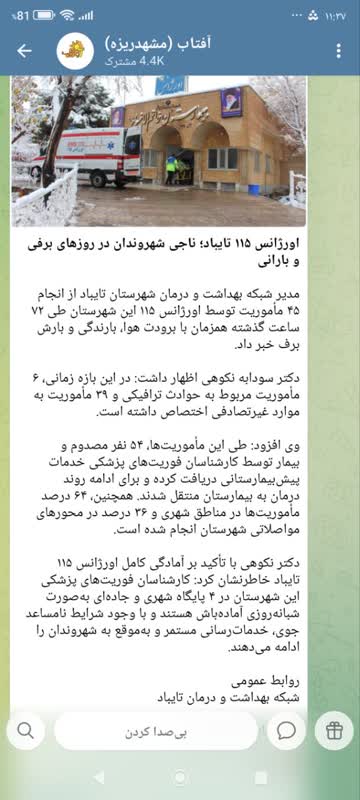
Task: Open the gift icon
Action: [335, 731]
